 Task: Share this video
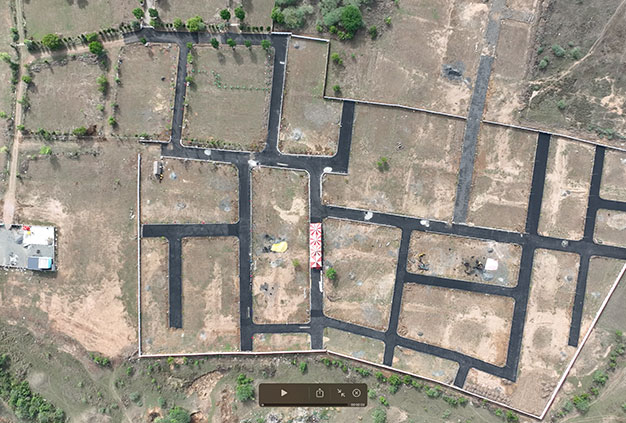click(320, 393)
